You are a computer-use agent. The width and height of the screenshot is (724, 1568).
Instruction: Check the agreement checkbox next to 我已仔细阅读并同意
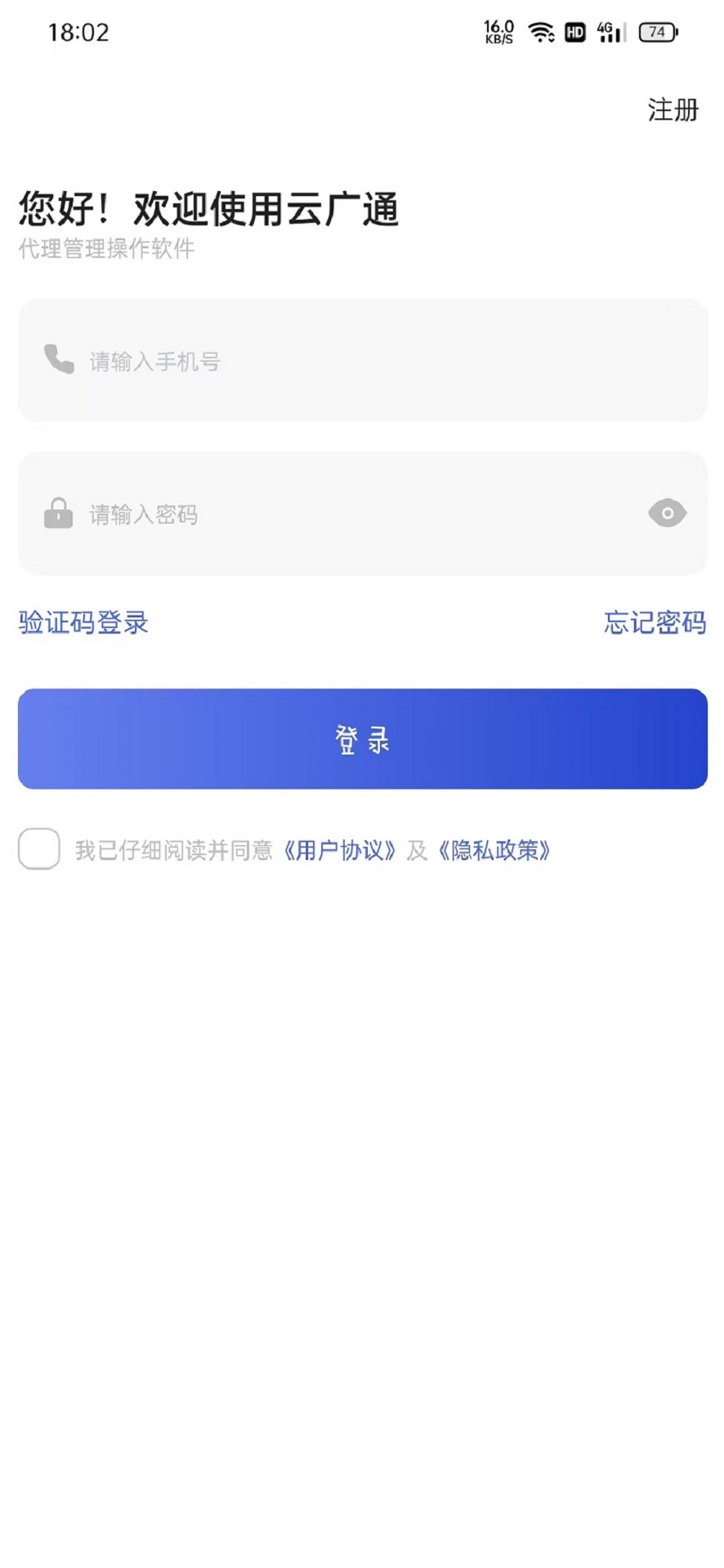[38, 849]
